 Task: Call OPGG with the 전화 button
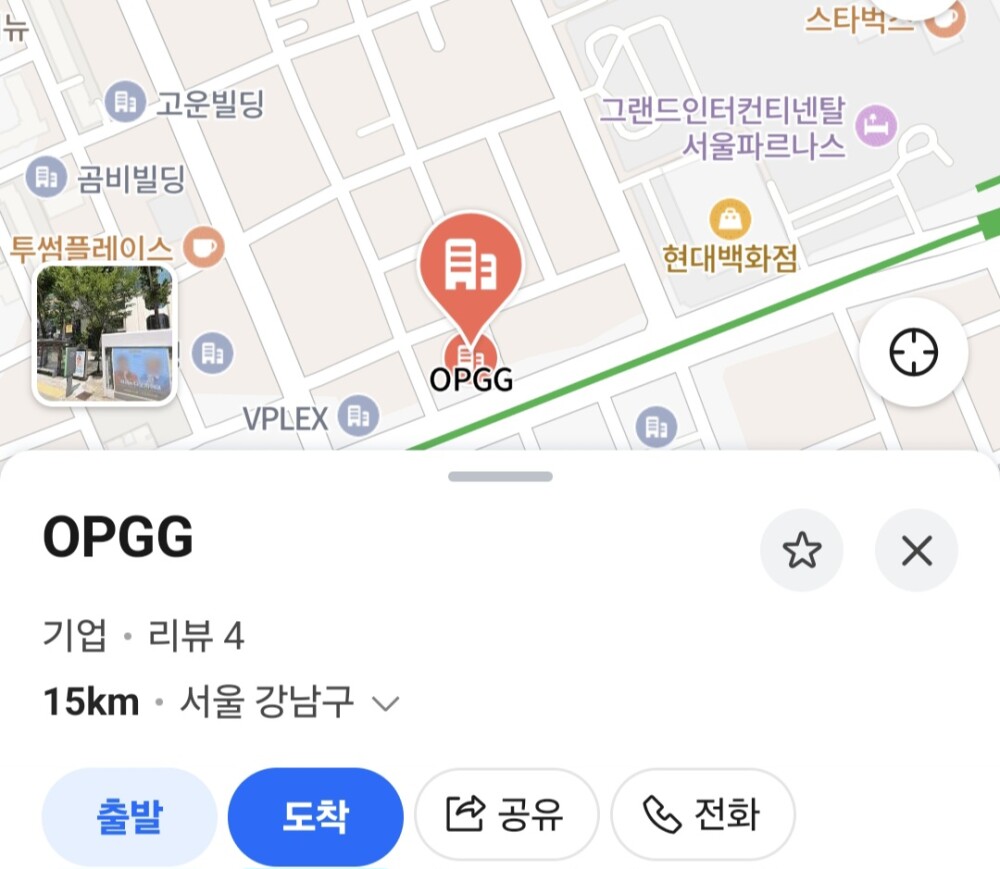tap(702, 815)
